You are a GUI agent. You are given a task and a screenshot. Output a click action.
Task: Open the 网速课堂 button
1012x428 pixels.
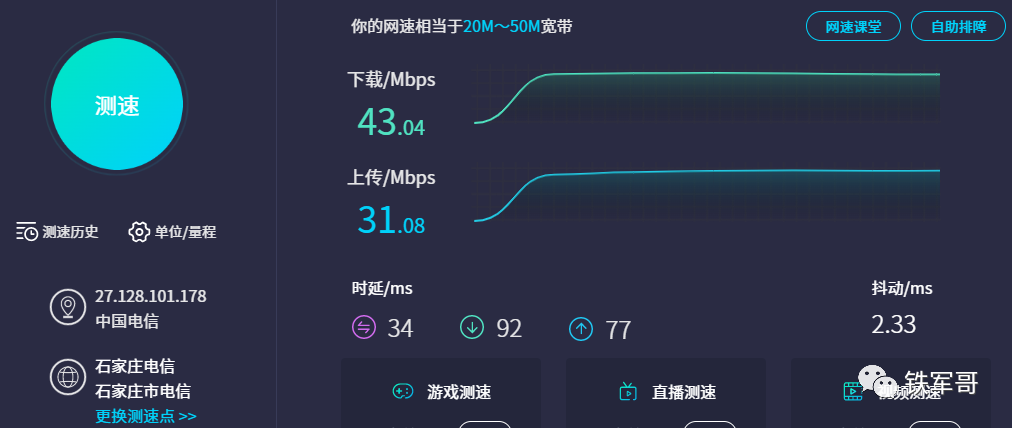click(x=853, y=27)
